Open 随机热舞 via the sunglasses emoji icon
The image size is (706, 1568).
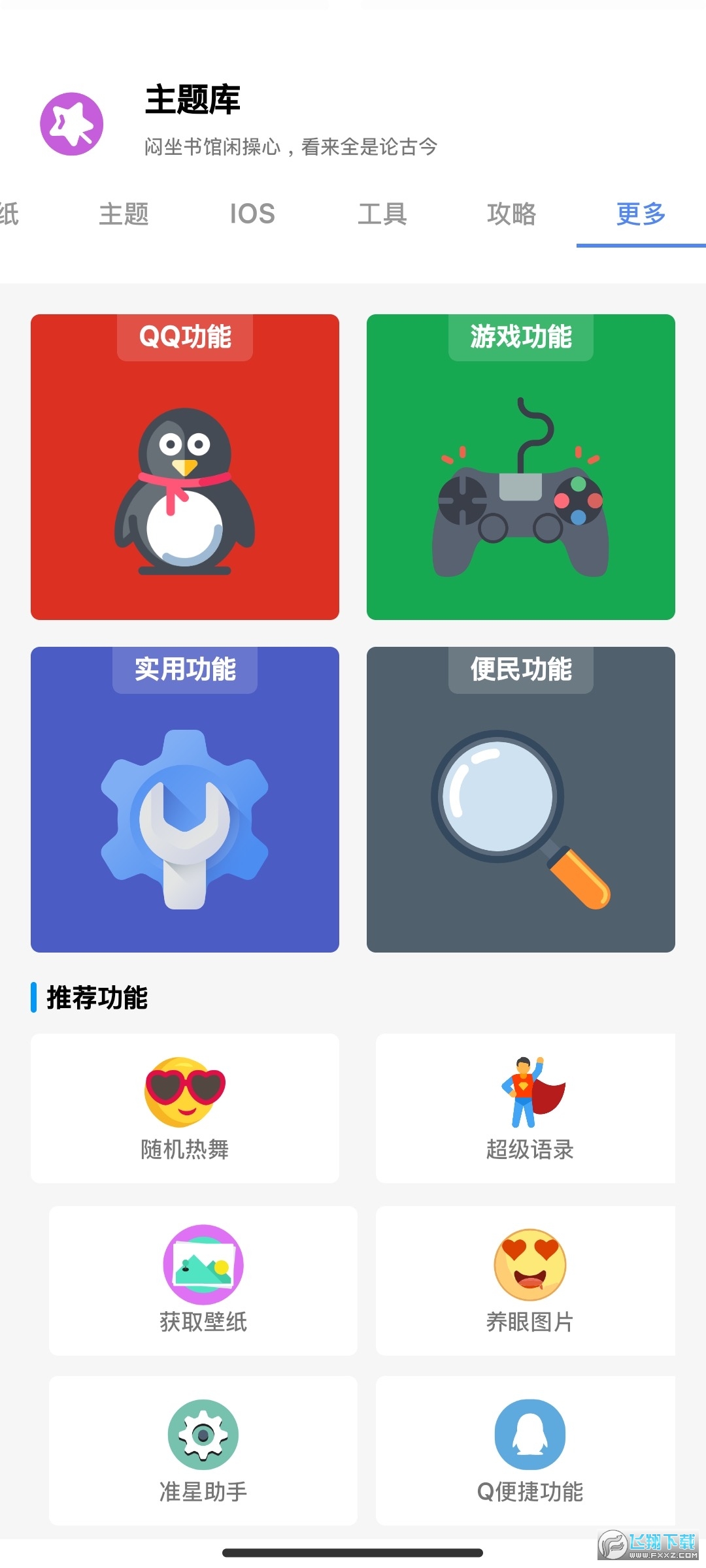tap(185, 1091)
